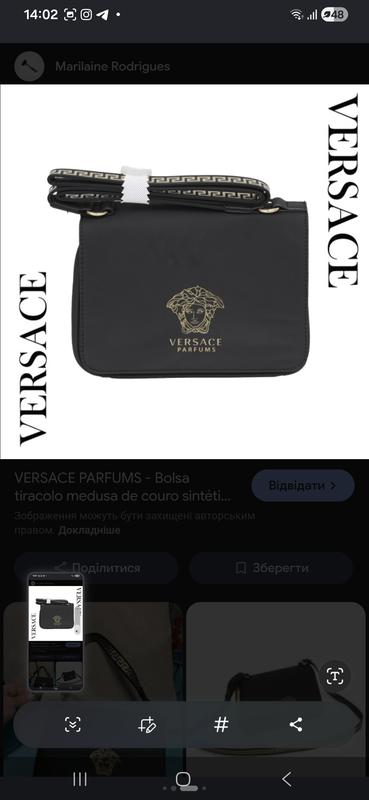Add a hashtag tag to the screenshot
The width and height of the screenshot is (369, 800).
(x=221, y=724)
